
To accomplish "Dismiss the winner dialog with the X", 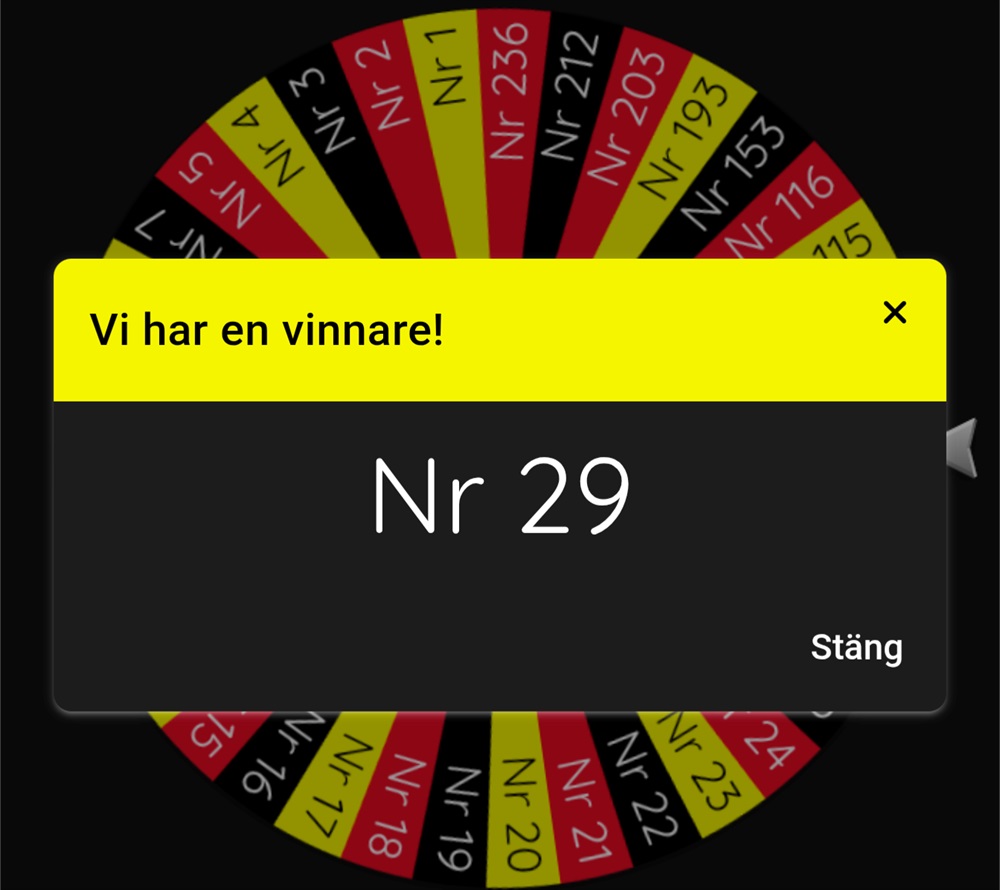I will tap(895, 313).
